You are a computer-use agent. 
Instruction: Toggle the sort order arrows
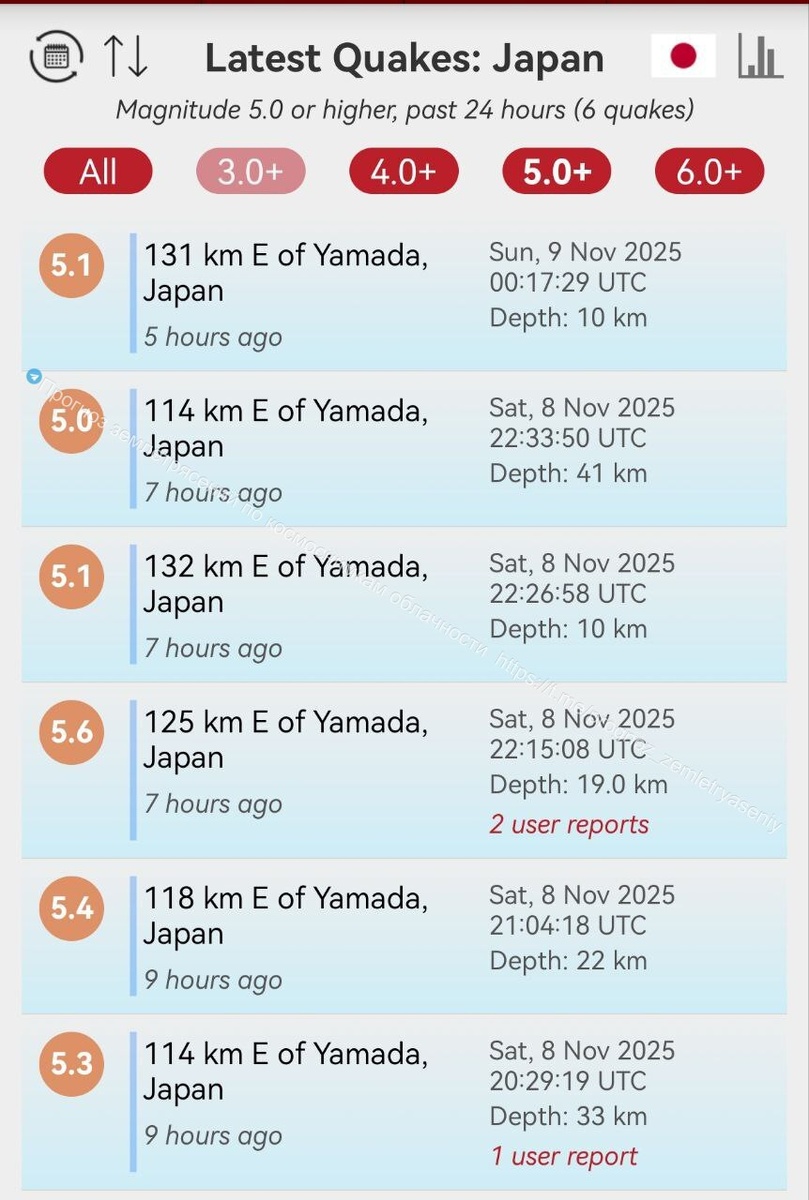pyautogui.click(x=126, y=57)
